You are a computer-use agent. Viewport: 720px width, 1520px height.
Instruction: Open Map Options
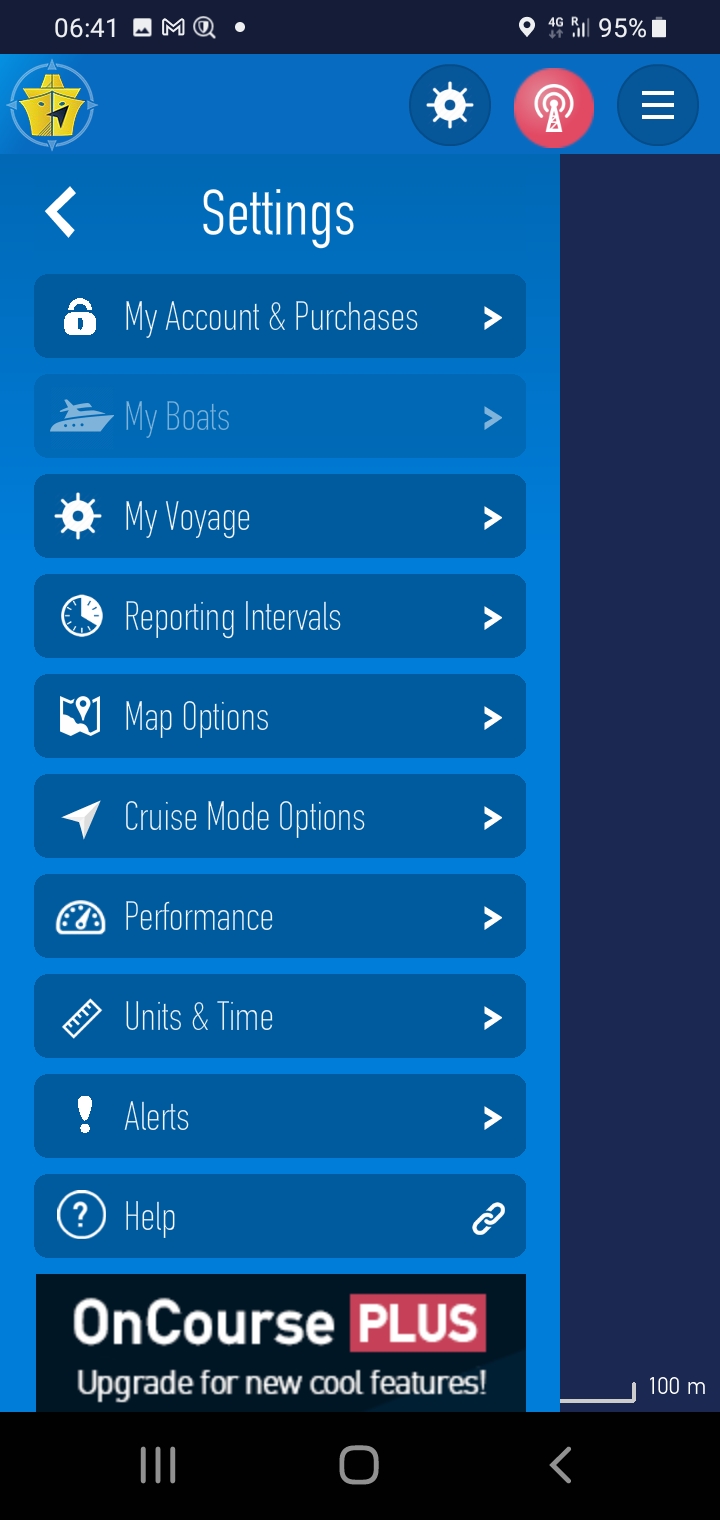coord(280,717)
